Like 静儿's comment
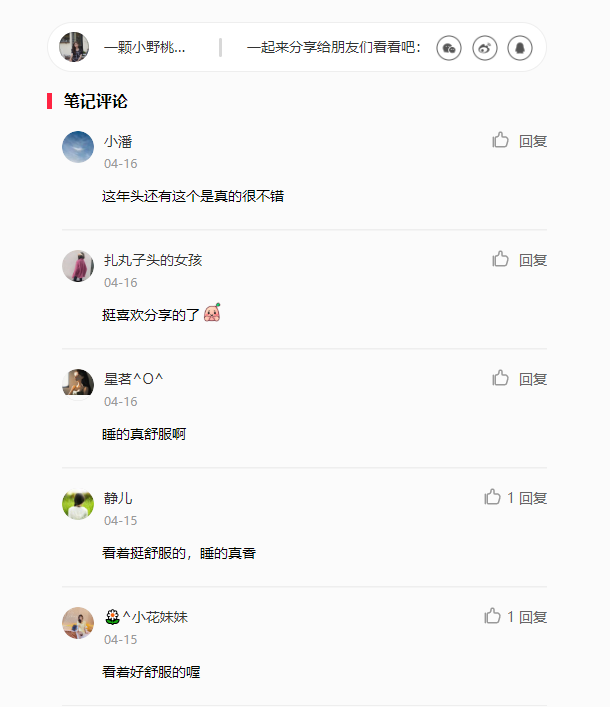610x707 pixels. point(493,497)
